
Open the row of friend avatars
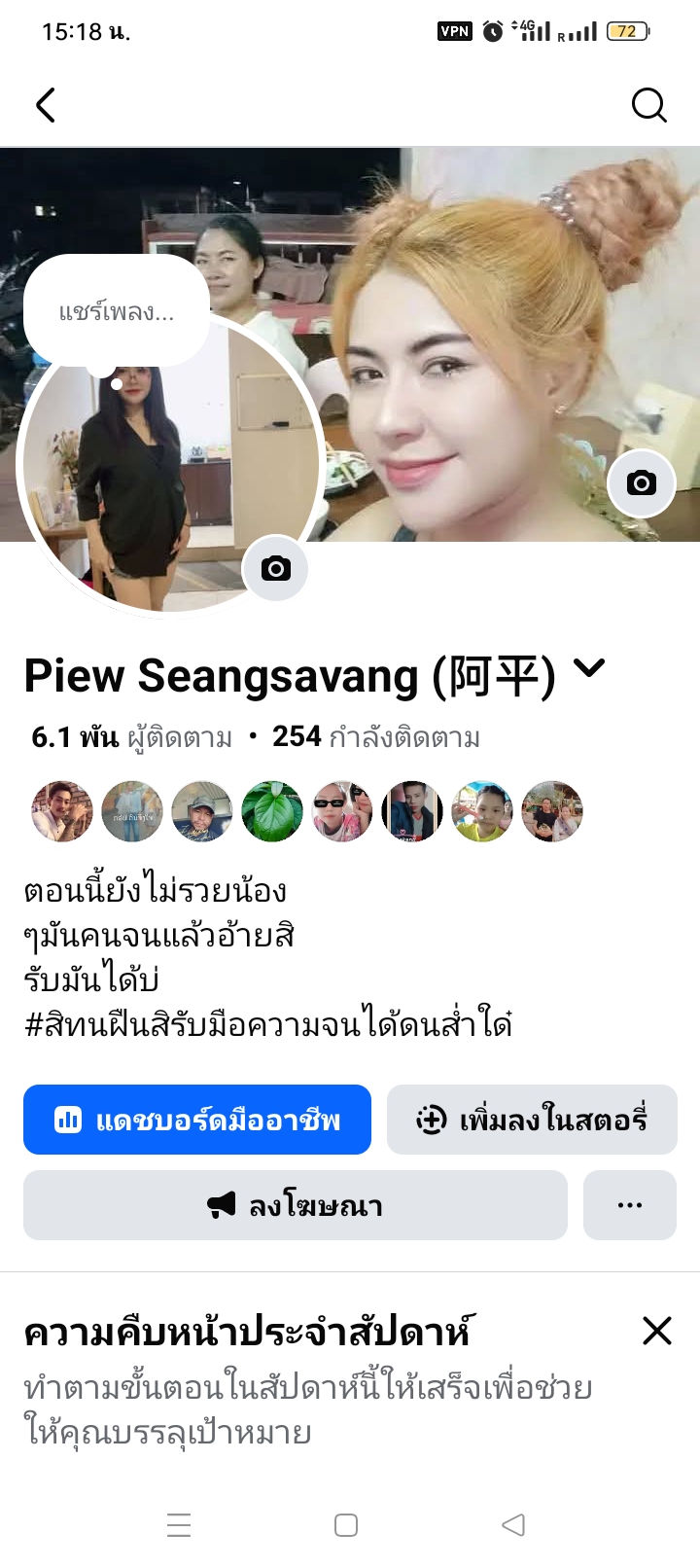[307, 811]
